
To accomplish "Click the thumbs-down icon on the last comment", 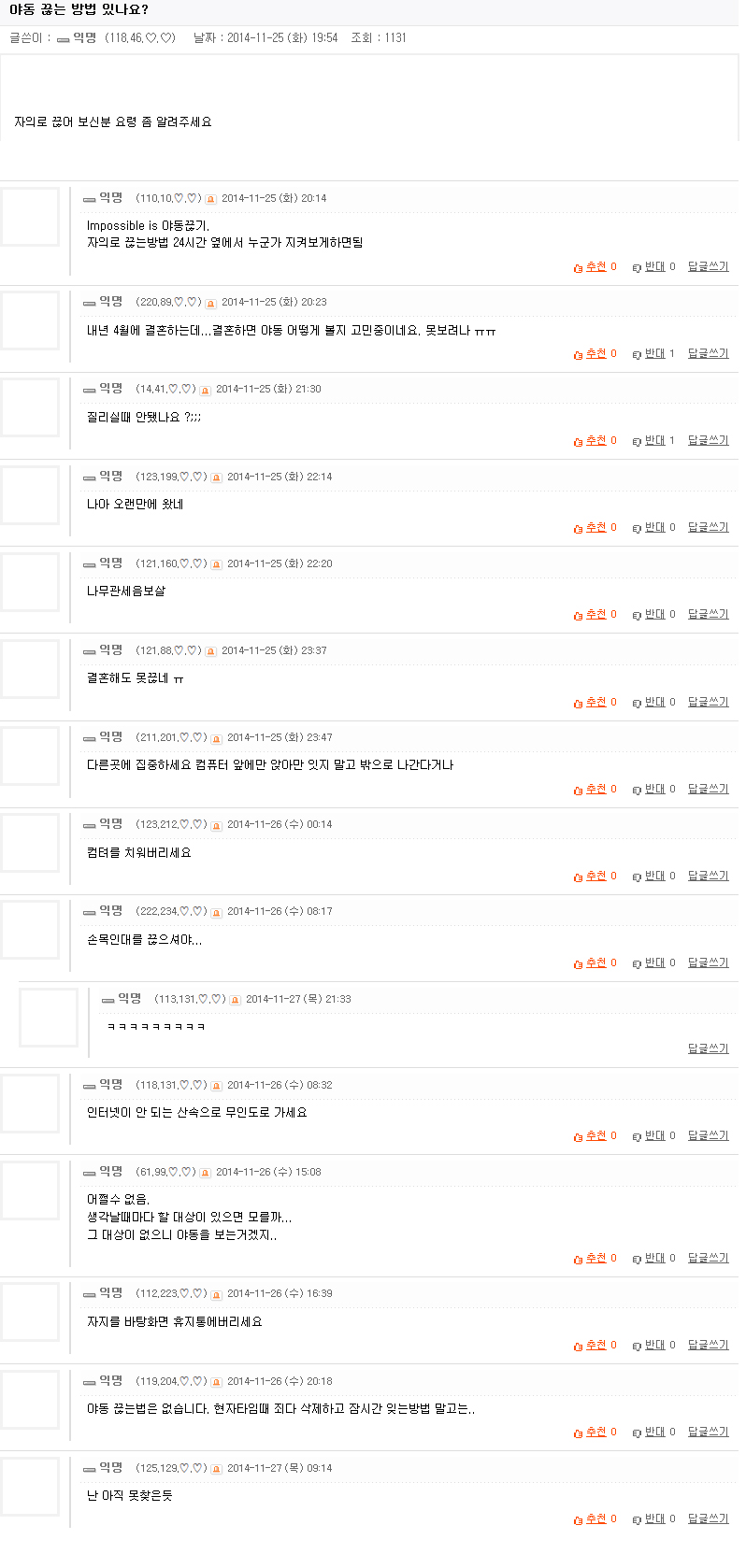I will (x=638, y=1518).
